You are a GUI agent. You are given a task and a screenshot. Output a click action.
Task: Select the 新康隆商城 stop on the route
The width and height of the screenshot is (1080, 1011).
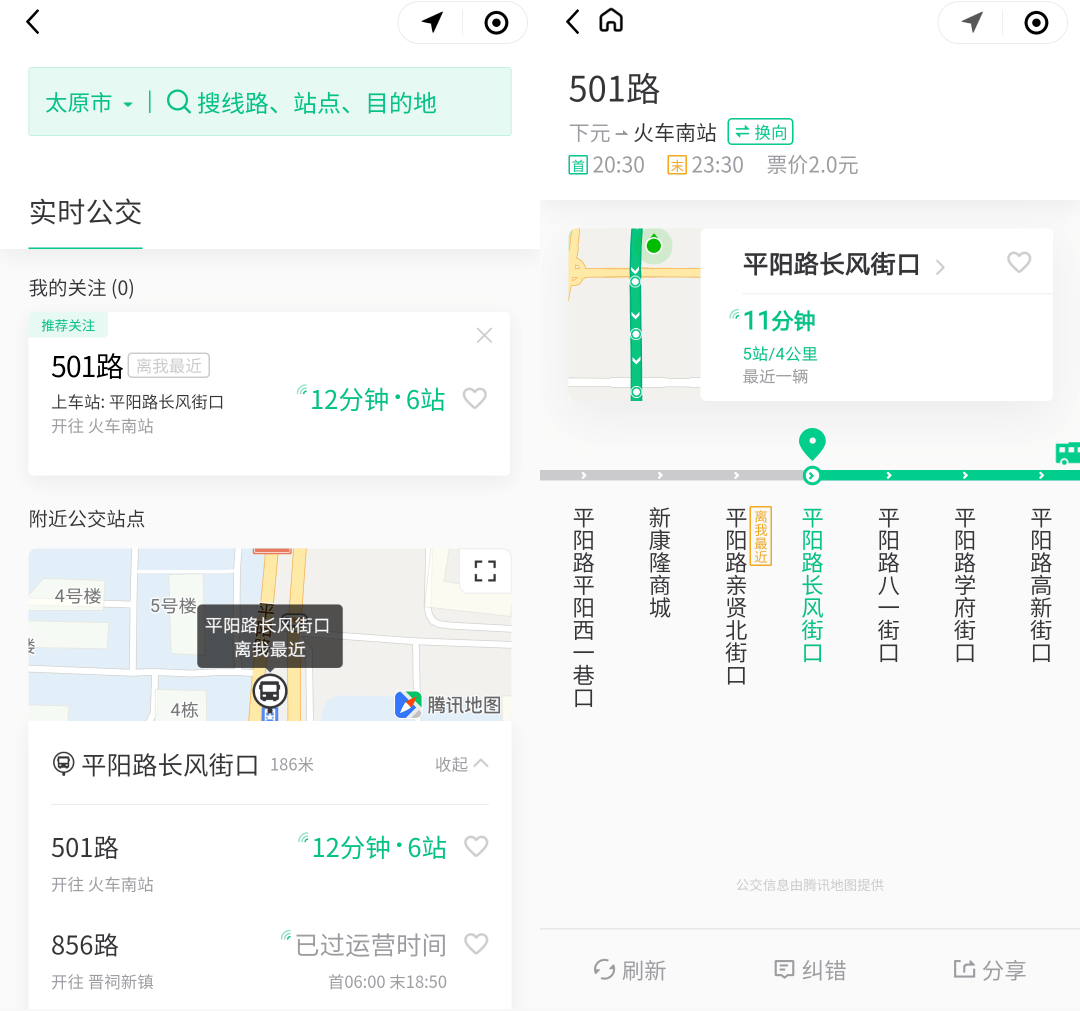[660, 563]
